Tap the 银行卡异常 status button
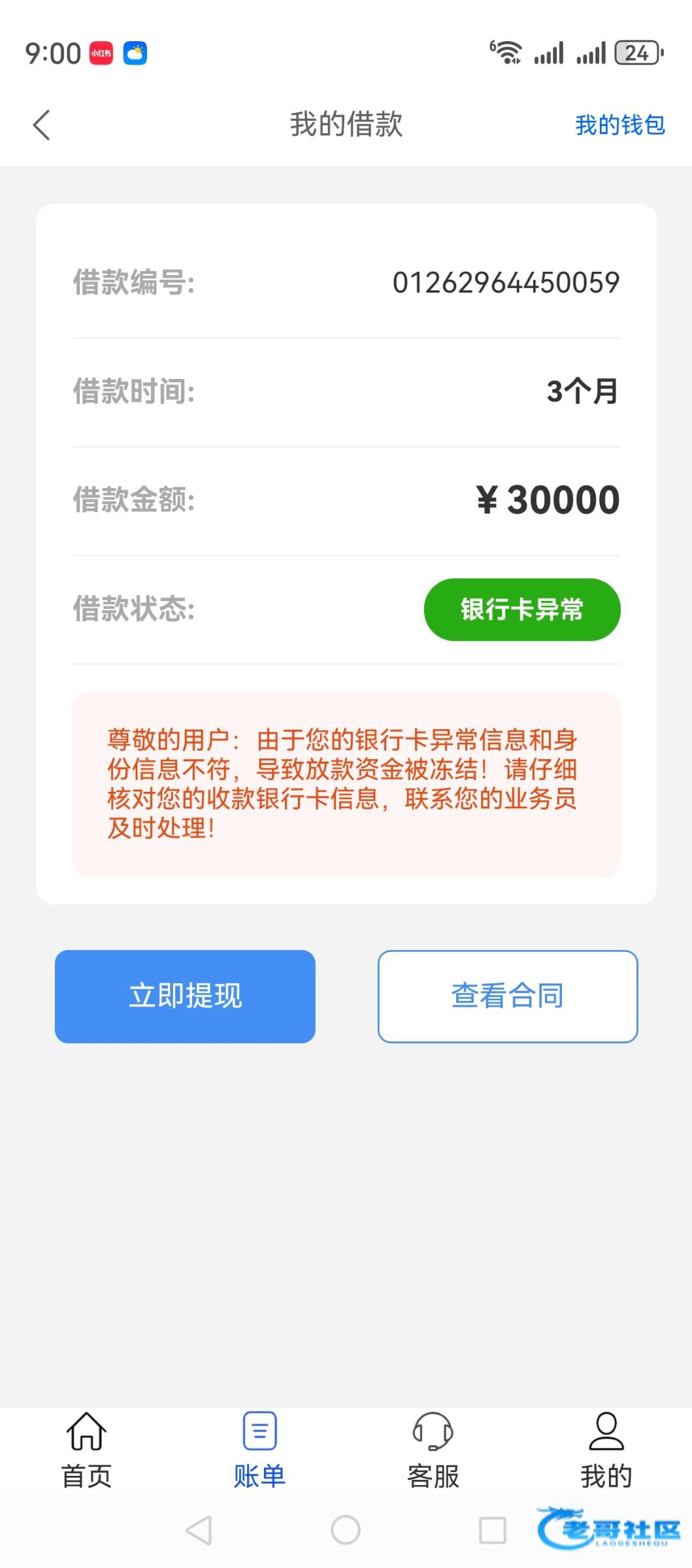 click(521, 610)
